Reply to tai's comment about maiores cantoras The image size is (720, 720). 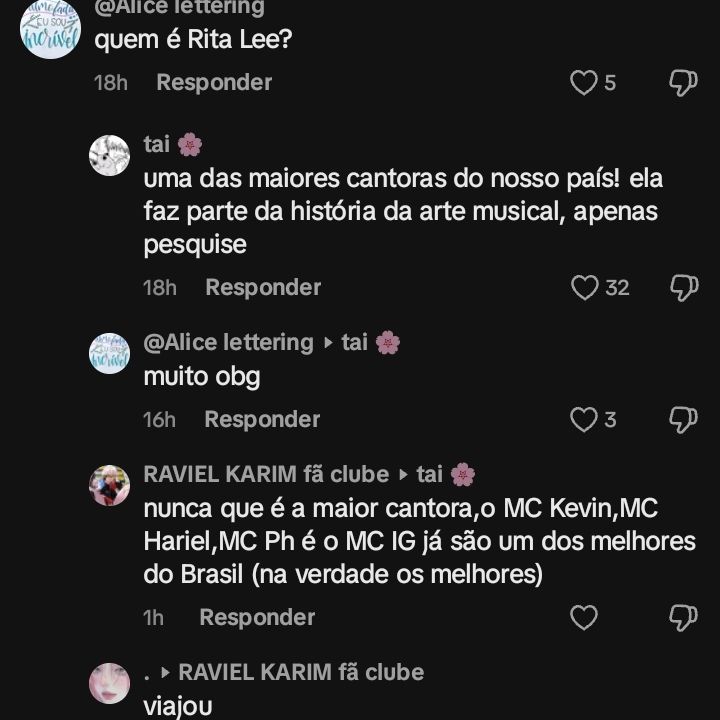click(x=263, y=288)
